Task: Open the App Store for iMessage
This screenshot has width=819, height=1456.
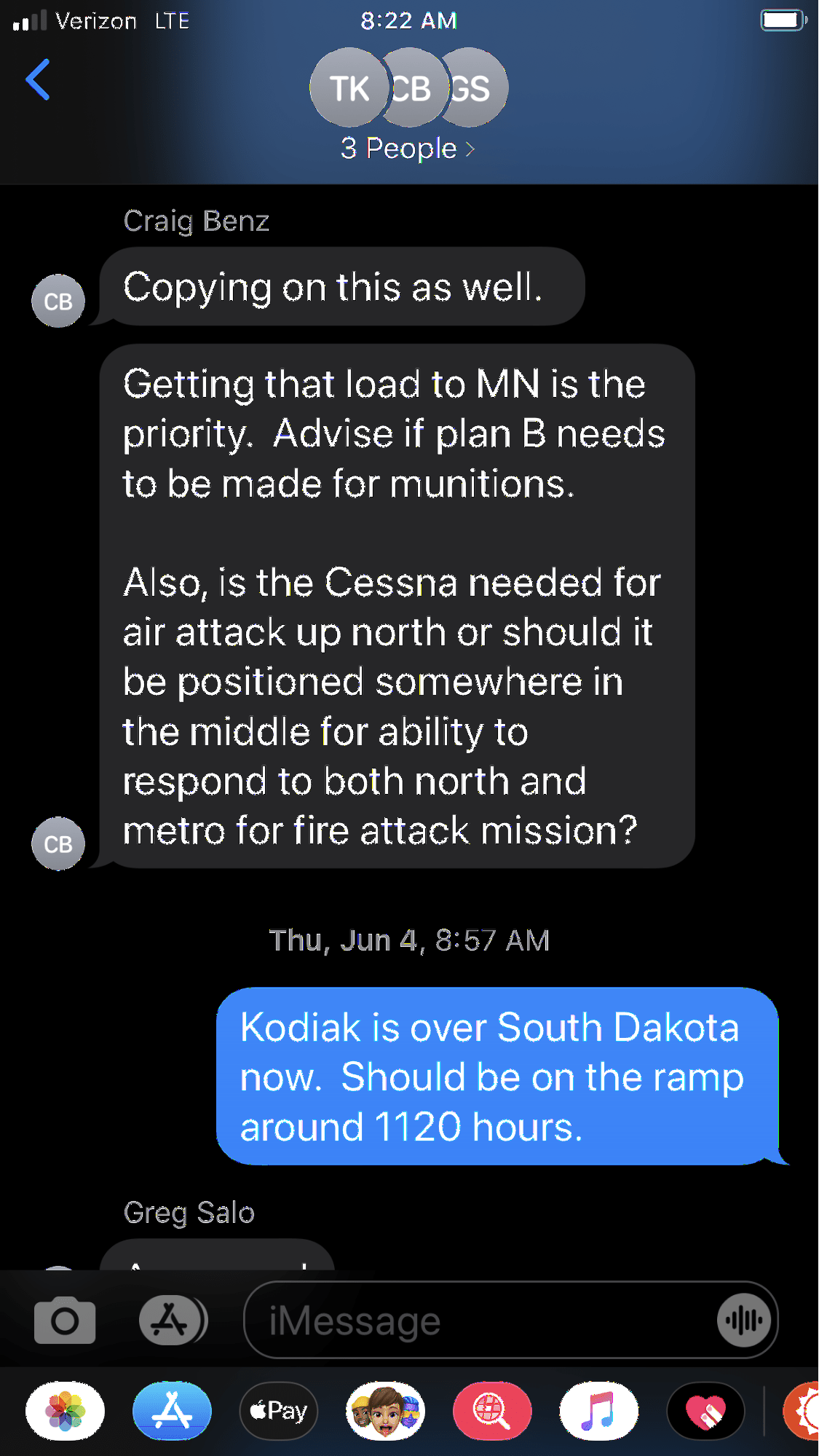Action: click(172, 1411)
